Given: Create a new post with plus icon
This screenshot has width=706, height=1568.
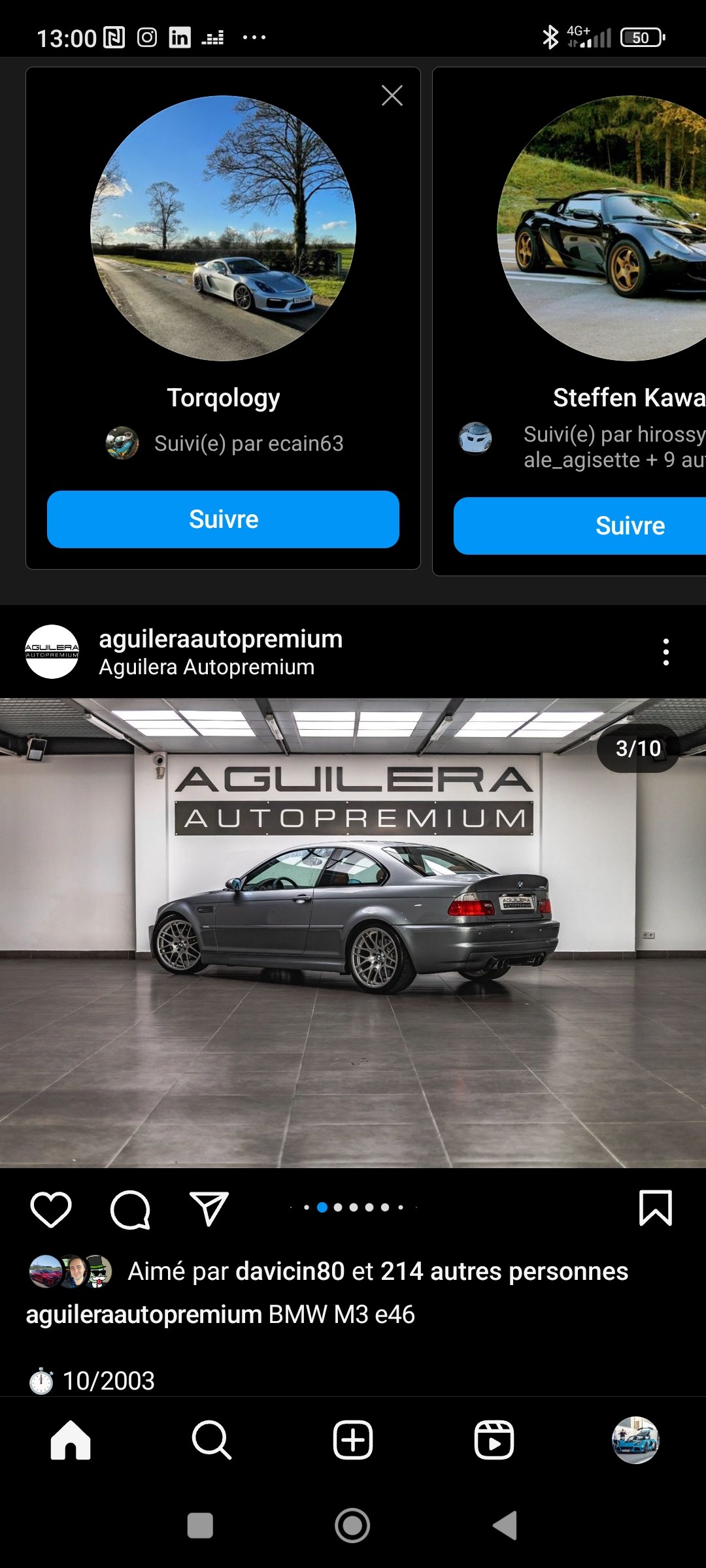Looking at the screenshot, I should (353, 1440).
